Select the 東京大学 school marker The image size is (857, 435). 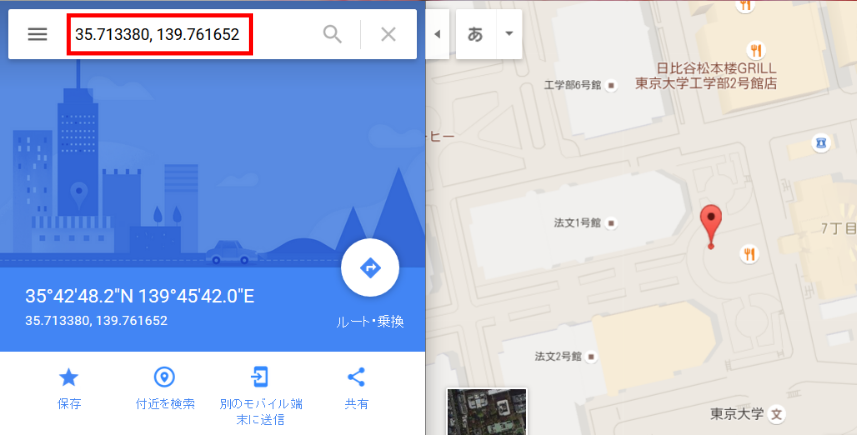[776, 413]
